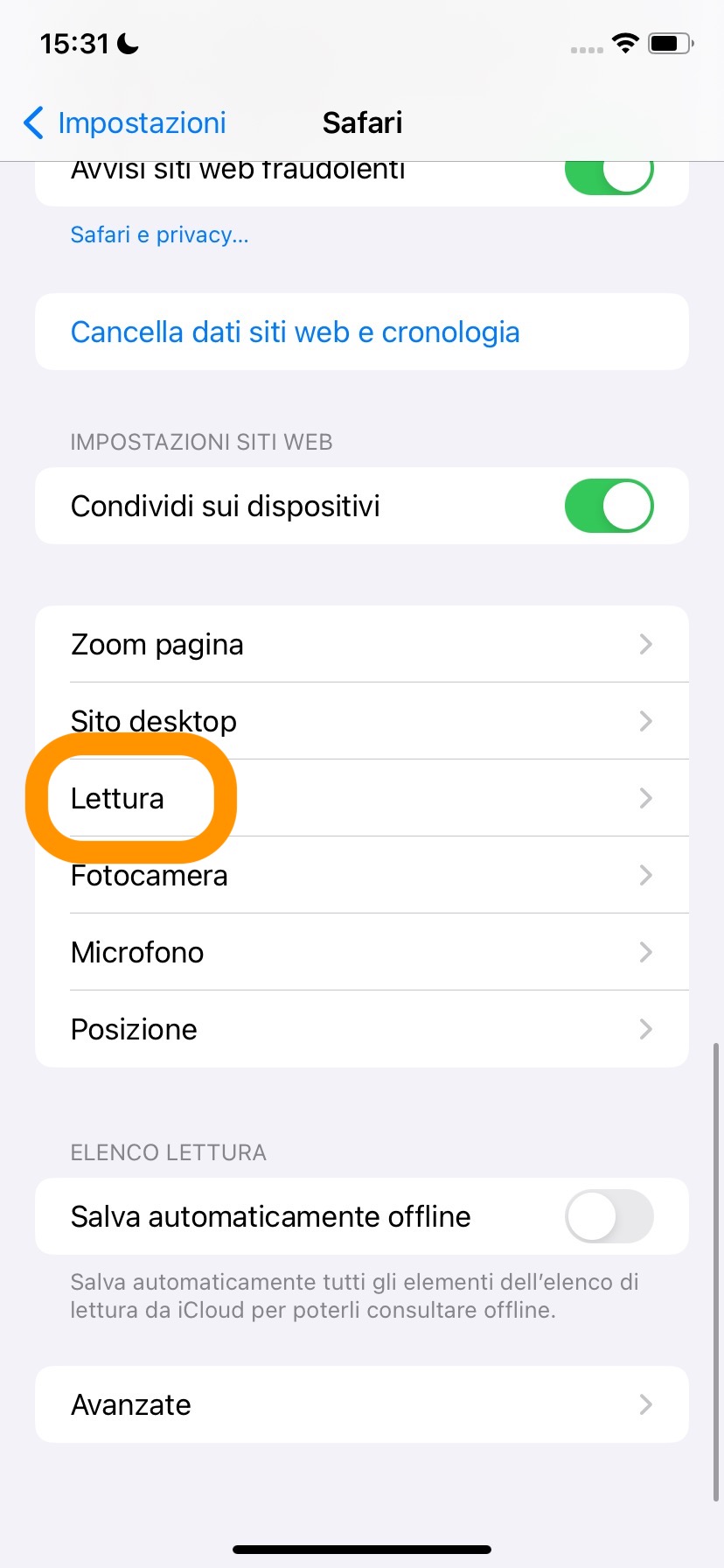
Task: Open Sito desktop settings
Action: pos(362,721)
